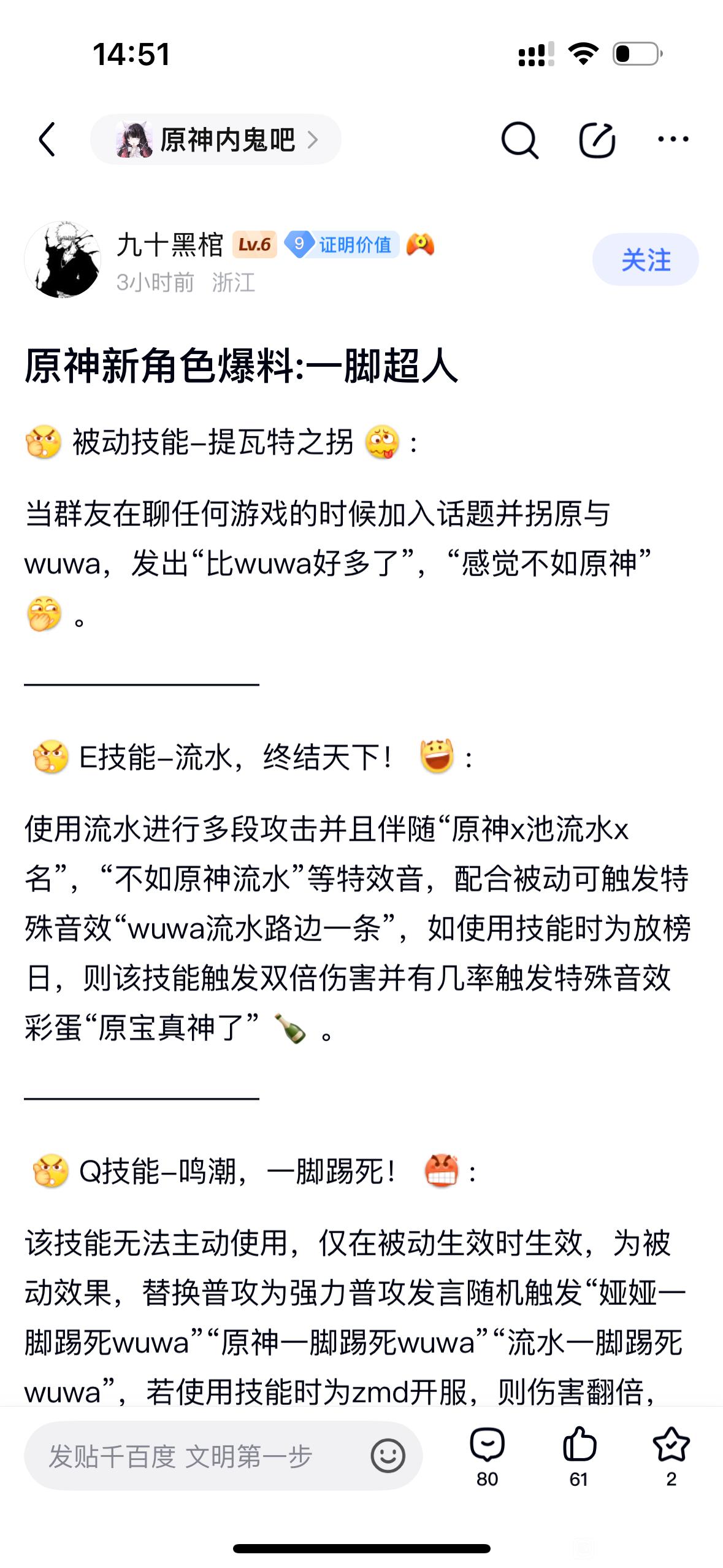Follow the author with 关注
Viewport: 723px width, 1568px height.
pos(645,259)
